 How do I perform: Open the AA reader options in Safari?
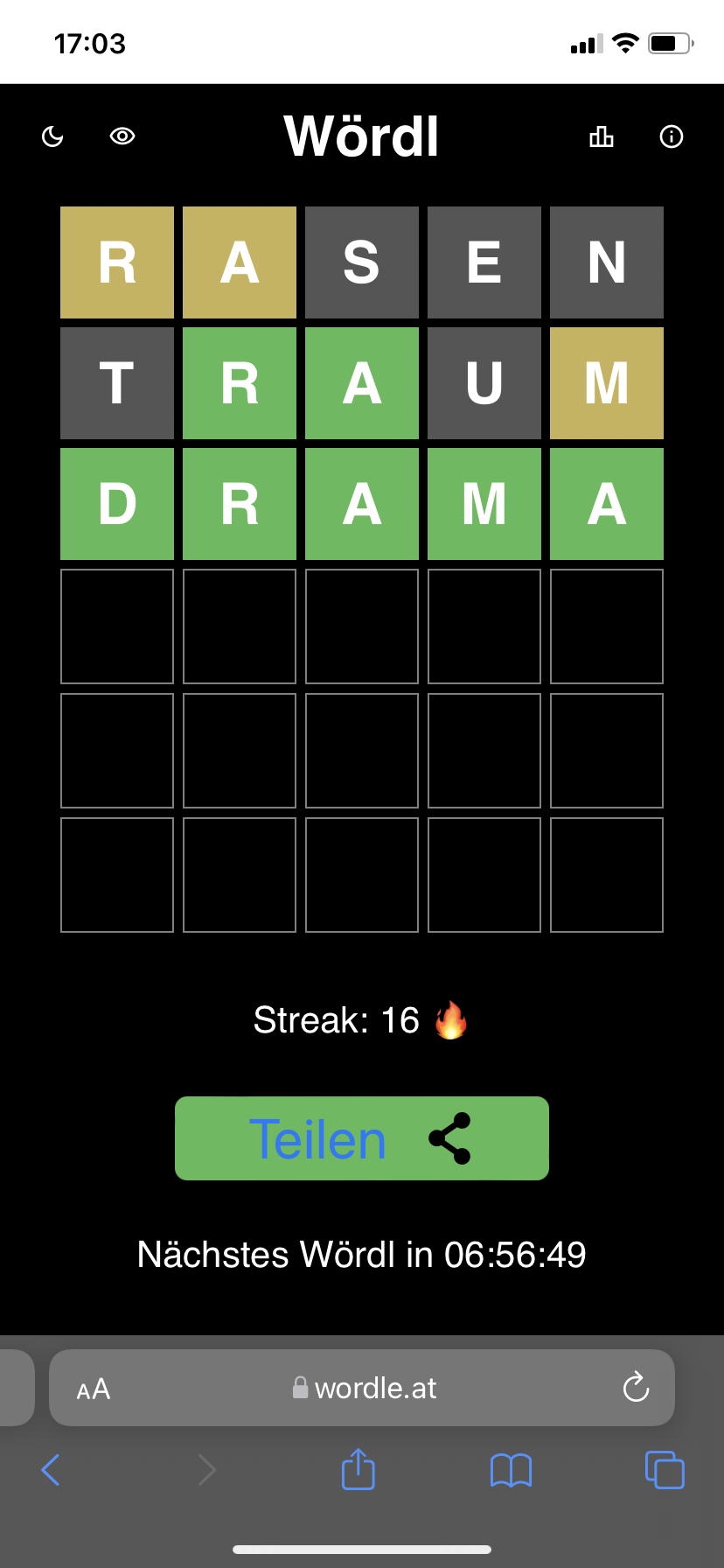[x=94, y=1389]
